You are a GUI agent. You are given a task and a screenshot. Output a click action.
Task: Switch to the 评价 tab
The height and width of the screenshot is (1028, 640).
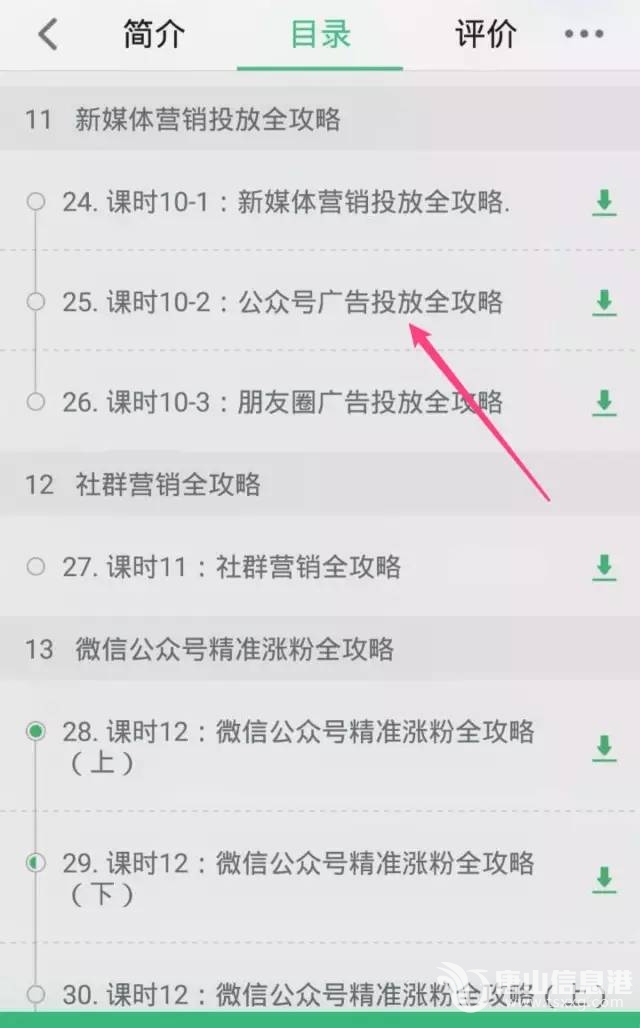(485, 34)
